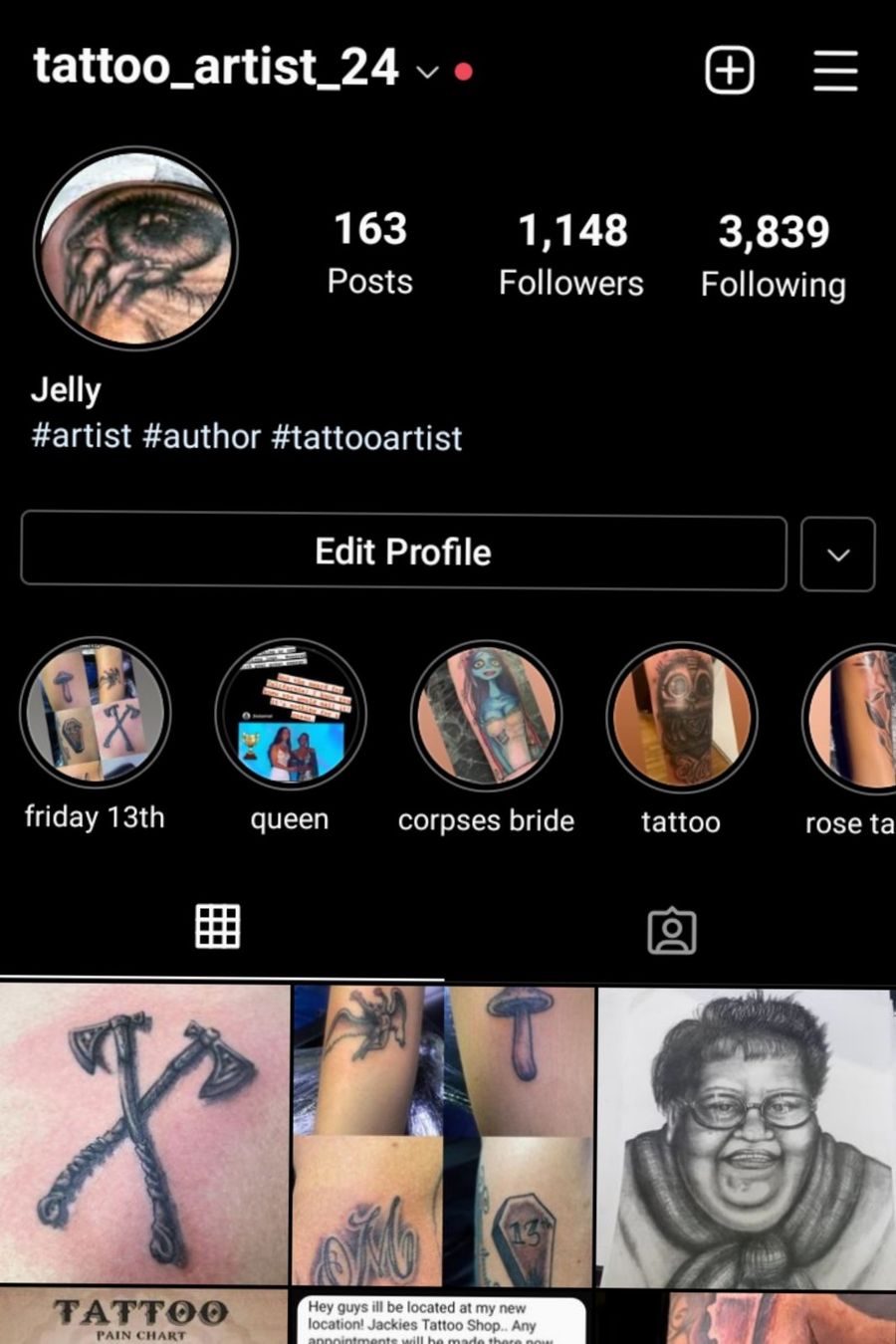Open the corpses bride highlight

tap(486, 717)
